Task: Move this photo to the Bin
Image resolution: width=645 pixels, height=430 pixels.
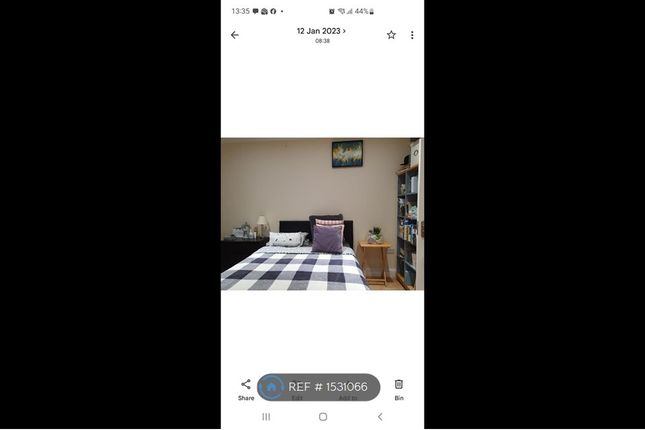Action: (399, 387)
